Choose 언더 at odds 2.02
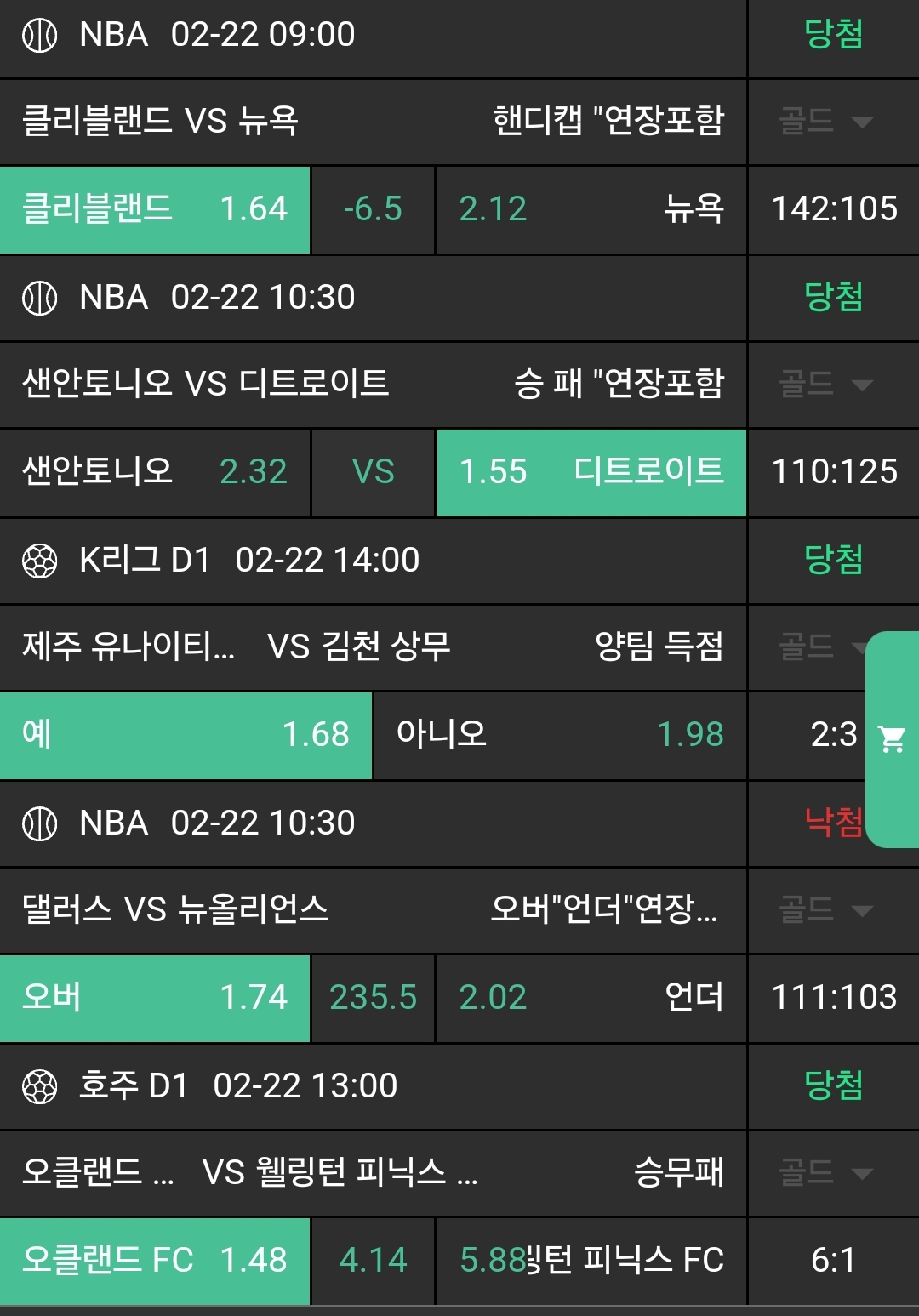 [x=591, y=998]
